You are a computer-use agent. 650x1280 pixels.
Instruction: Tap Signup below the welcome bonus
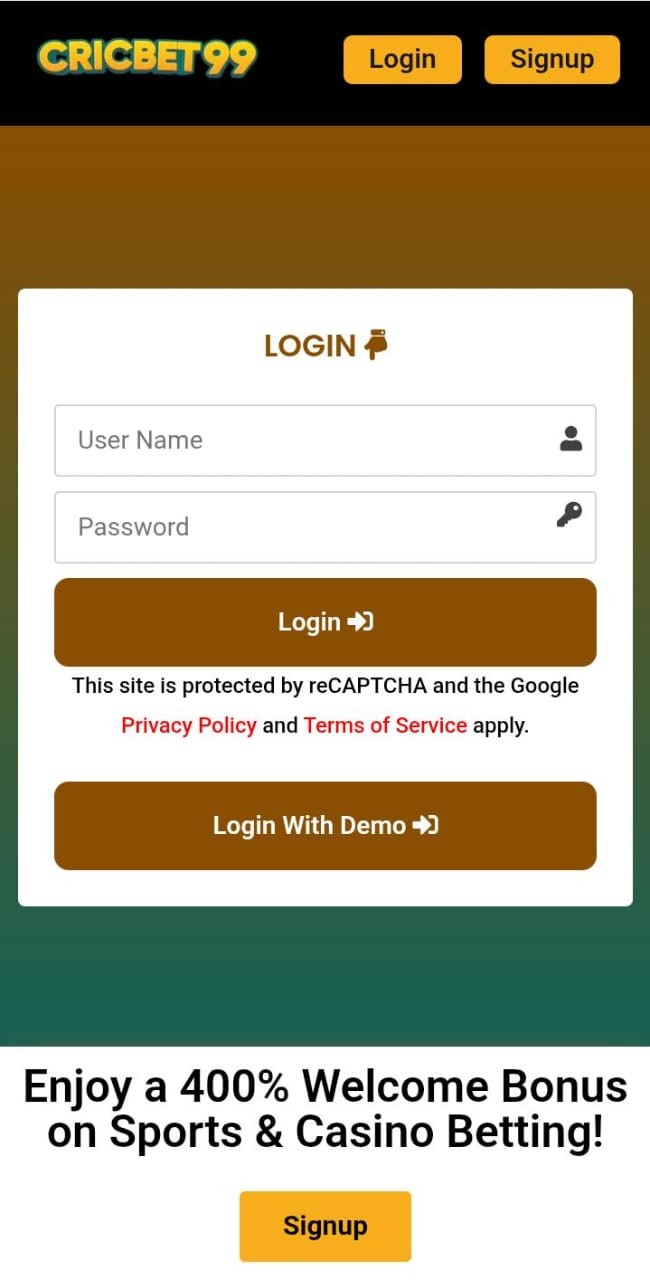(x=325, y=1226)
